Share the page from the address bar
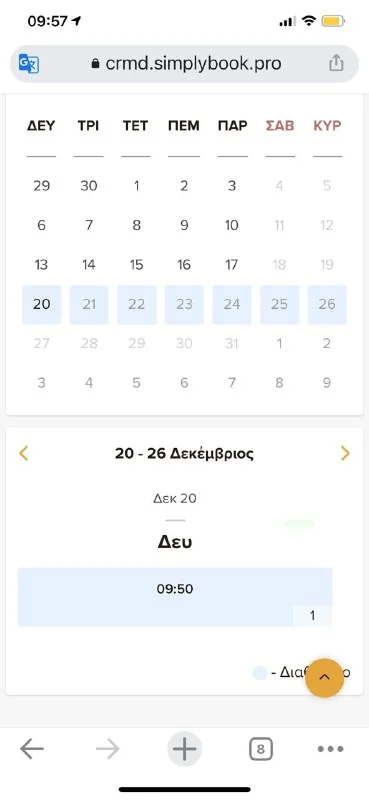Screen dimensions: 369x800 click(x=335, y=63)
